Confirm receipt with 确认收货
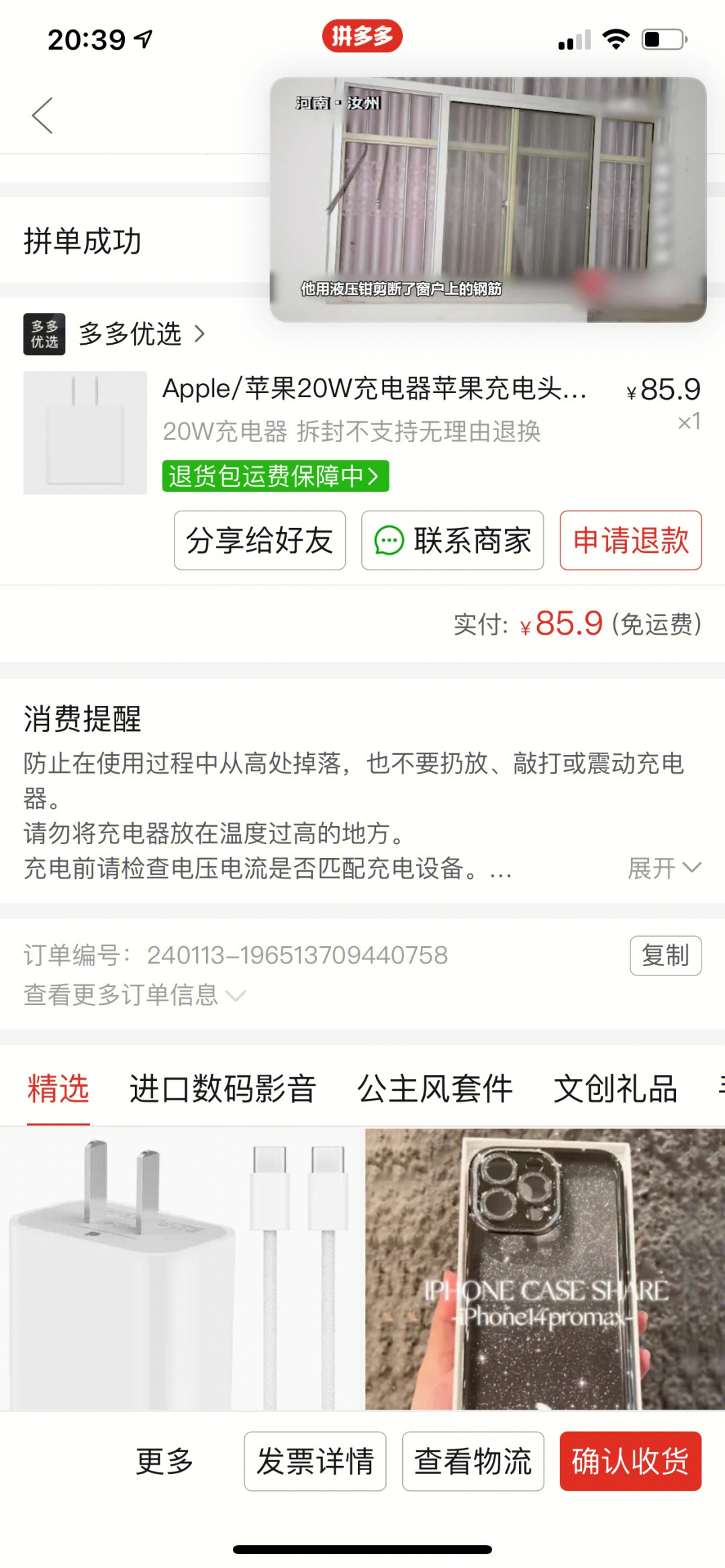Viewport: 725px width, 1568px height. 630,1461
